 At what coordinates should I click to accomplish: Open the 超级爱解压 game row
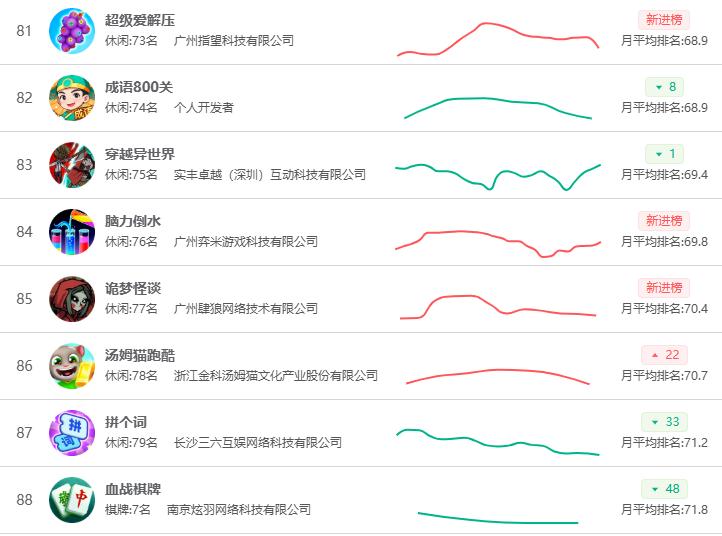click(361, 31)
